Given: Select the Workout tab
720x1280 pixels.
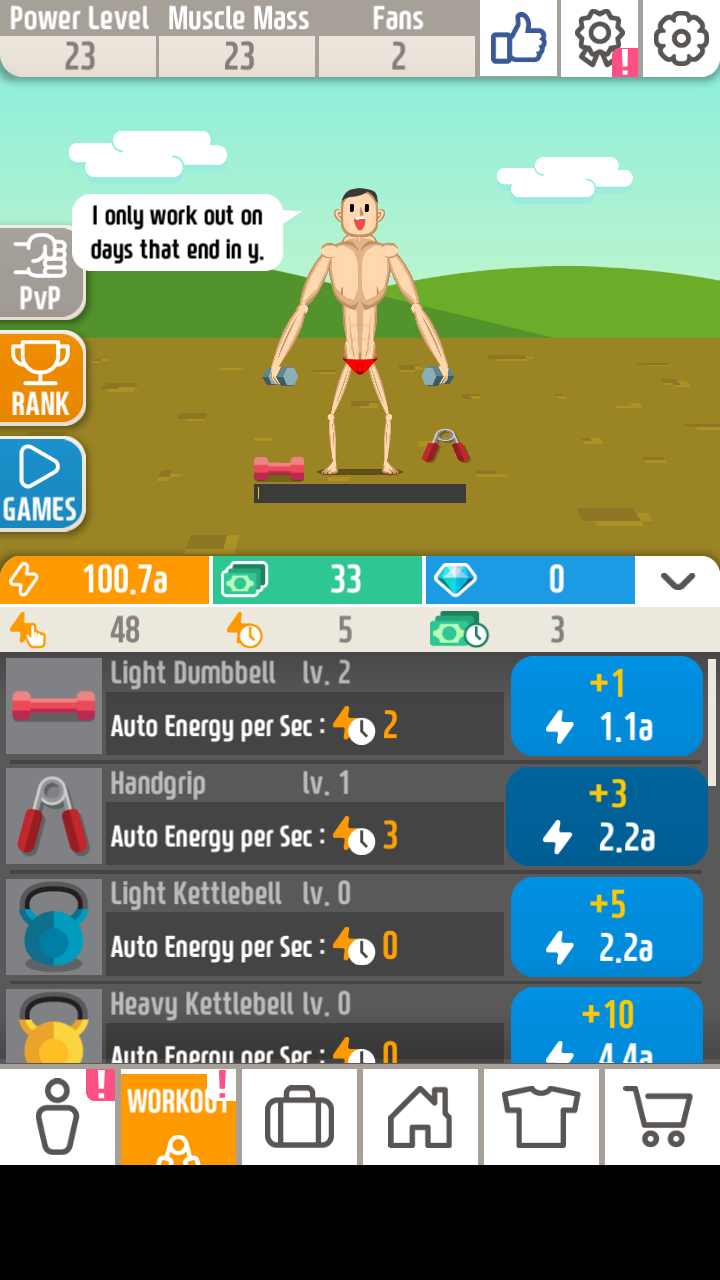Looking at the screenshot, I should tap(178, 1115).
